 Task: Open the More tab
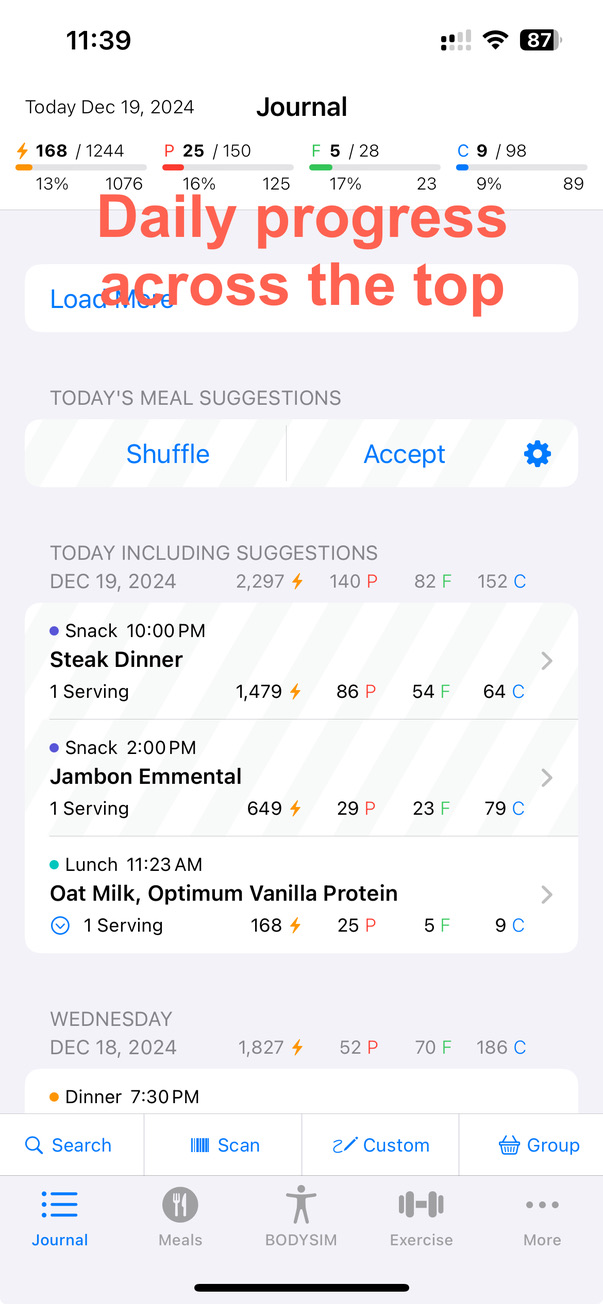pyautogui.click(x=542, y=1217)
